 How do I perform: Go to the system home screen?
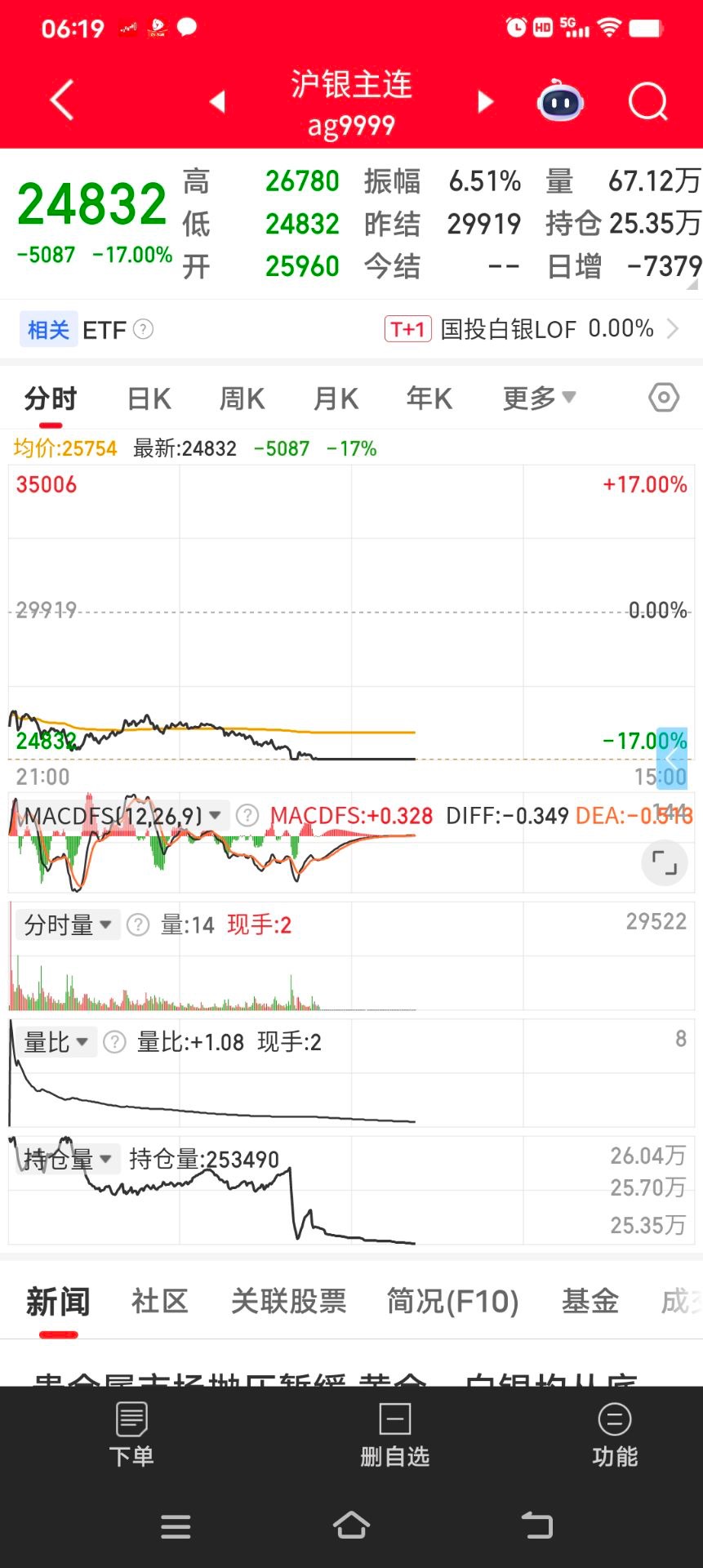(x=351, y=1526)
